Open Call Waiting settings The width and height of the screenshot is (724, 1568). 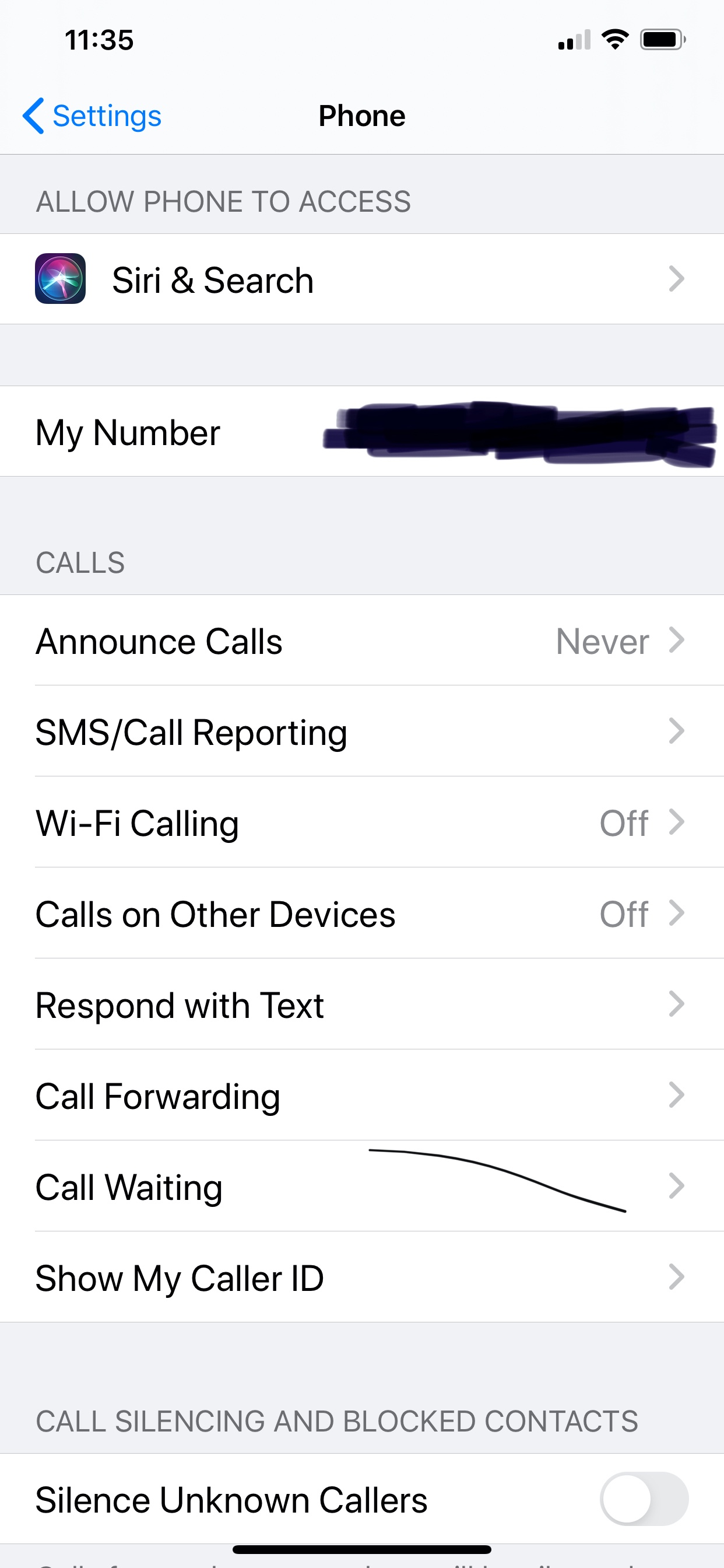(x=362, y=1186)
